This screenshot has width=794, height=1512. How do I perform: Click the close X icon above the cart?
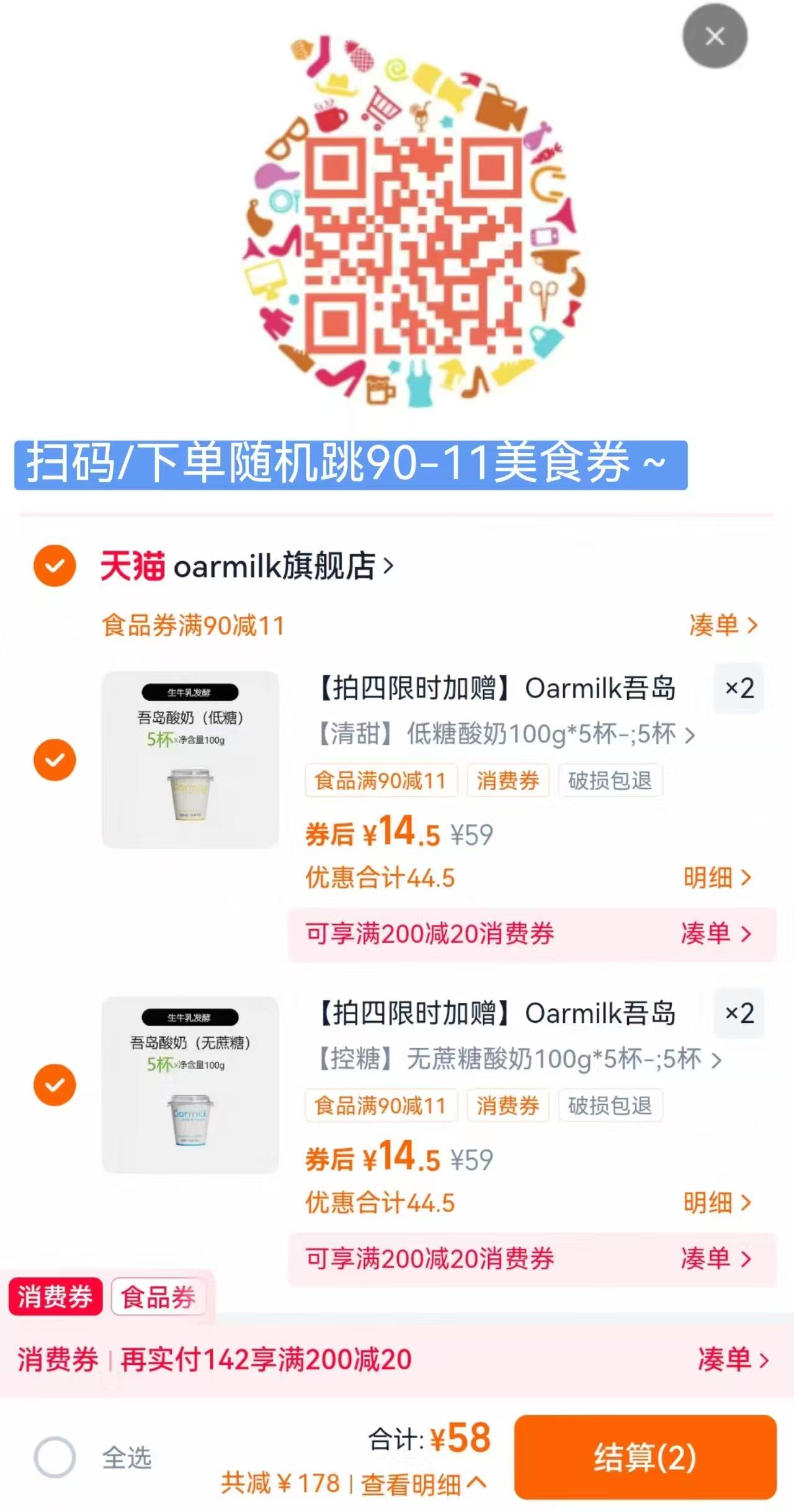pyautogui.click(x=715, y=35)
